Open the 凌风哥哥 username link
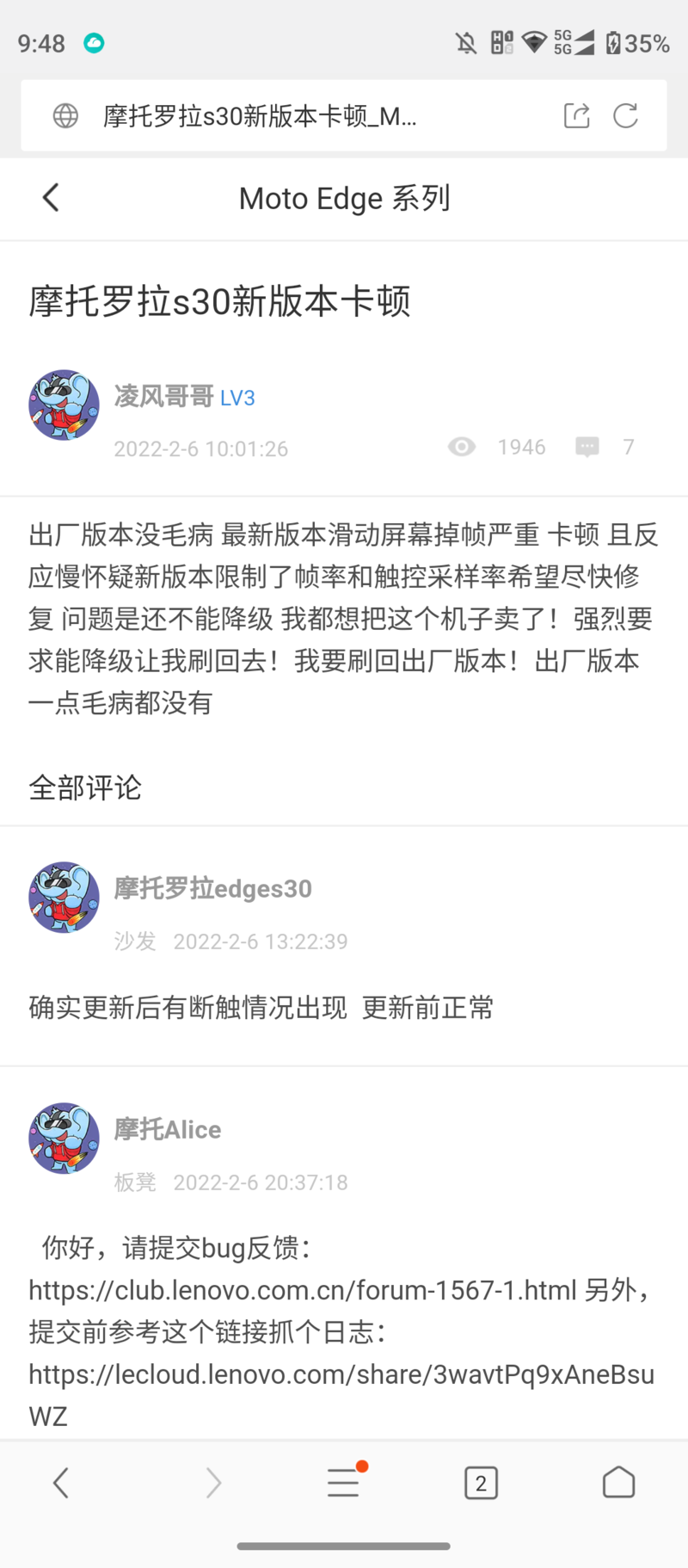 pyautogui.click(x=164, y=397)
